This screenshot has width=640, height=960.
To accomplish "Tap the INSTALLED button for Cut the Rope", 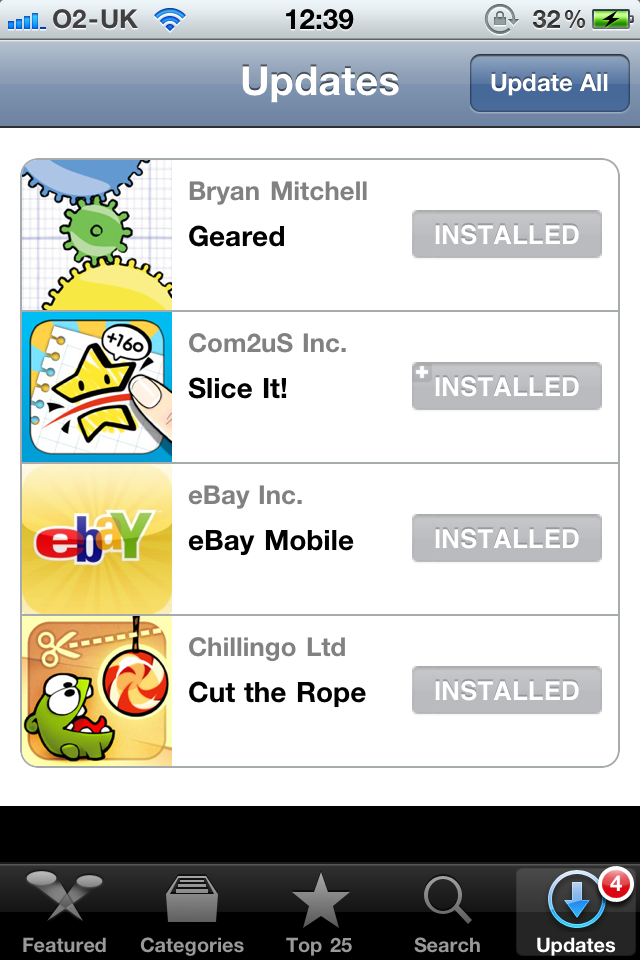I will click(x=507, y=691).
